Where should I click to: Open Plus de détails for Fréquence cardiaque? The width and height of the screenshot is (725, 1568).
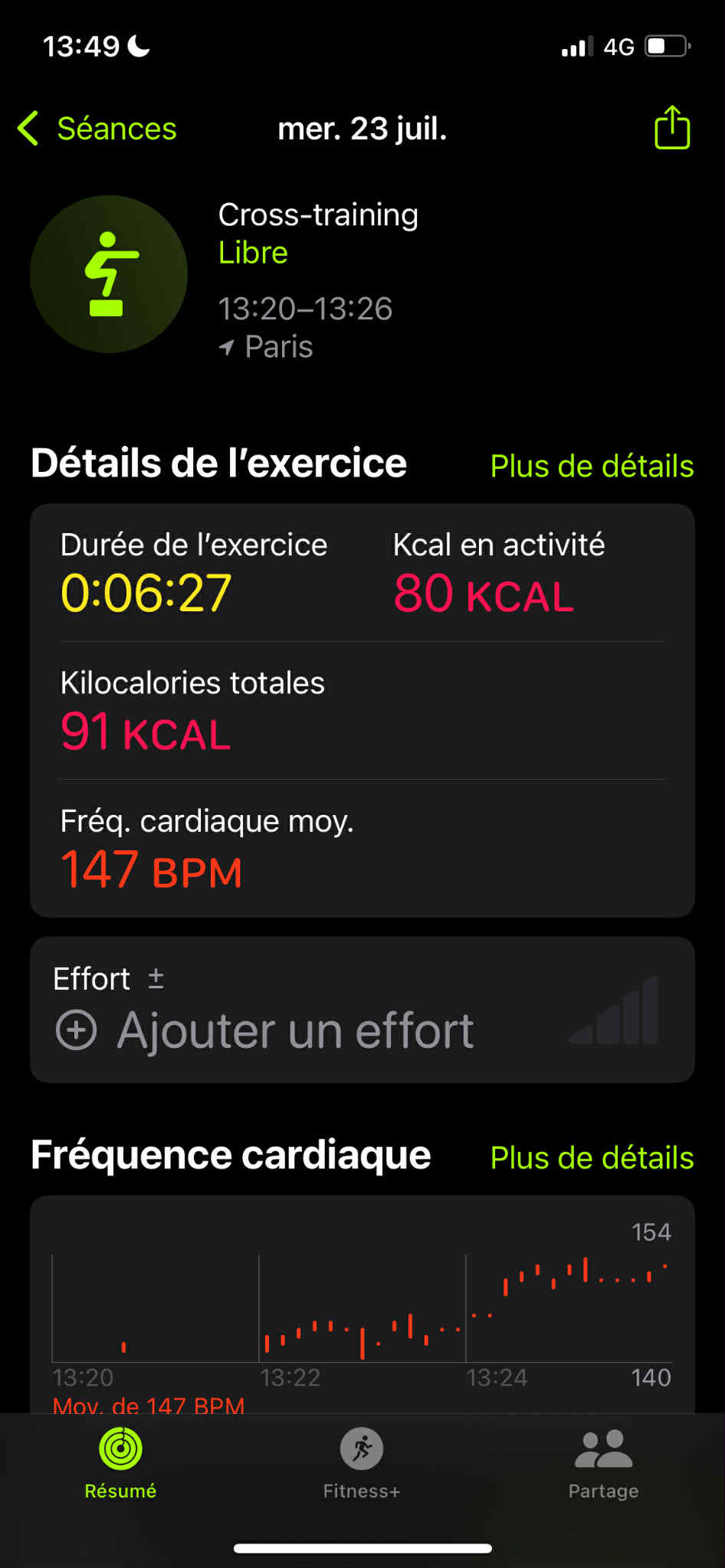pos(592,1157)
